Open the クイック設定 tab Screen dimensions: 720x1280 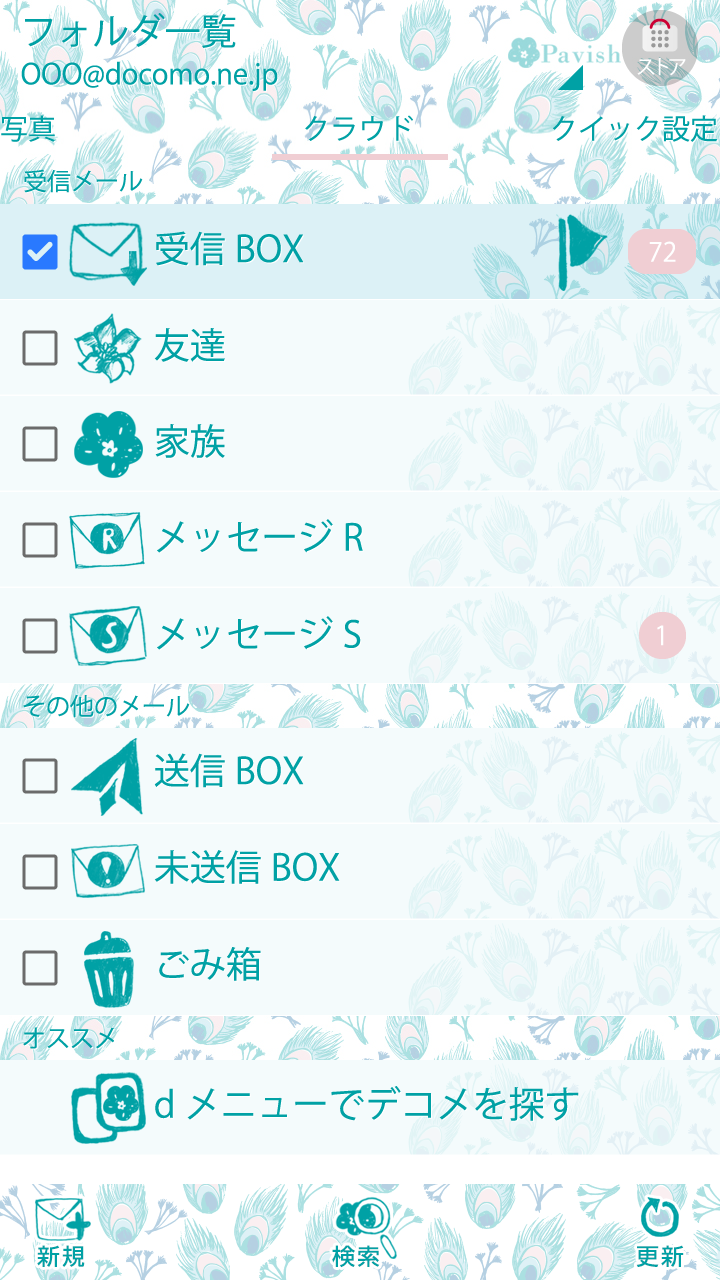click(x=635, y=129)
